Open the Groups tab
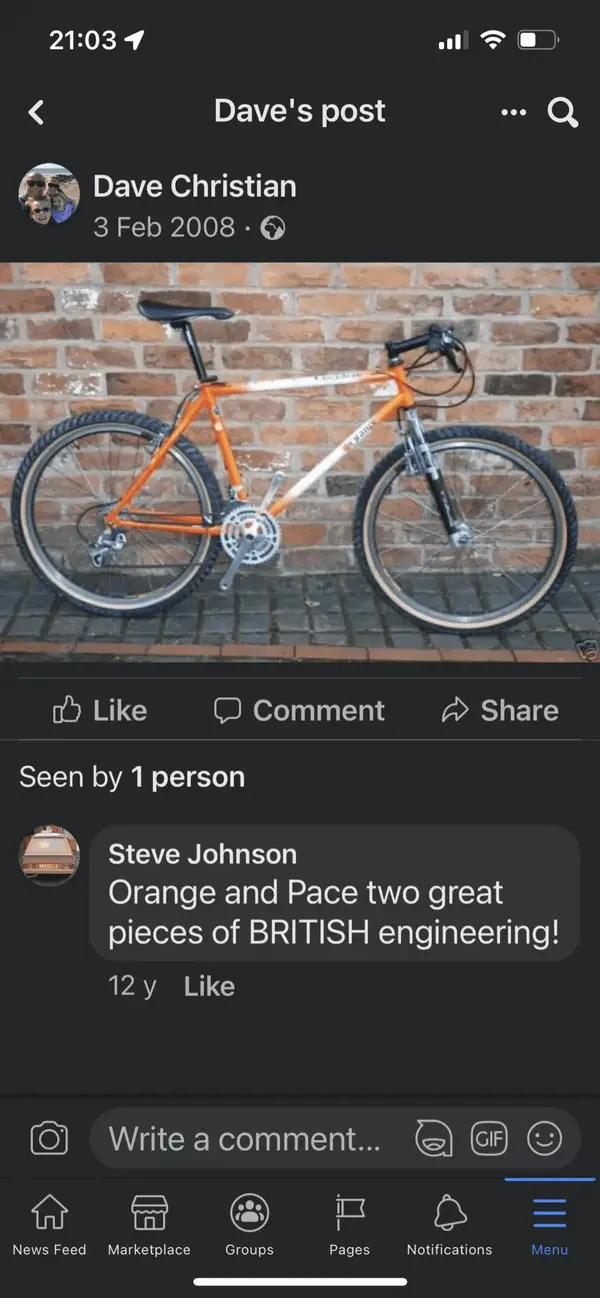 (x=249, y=1226)
